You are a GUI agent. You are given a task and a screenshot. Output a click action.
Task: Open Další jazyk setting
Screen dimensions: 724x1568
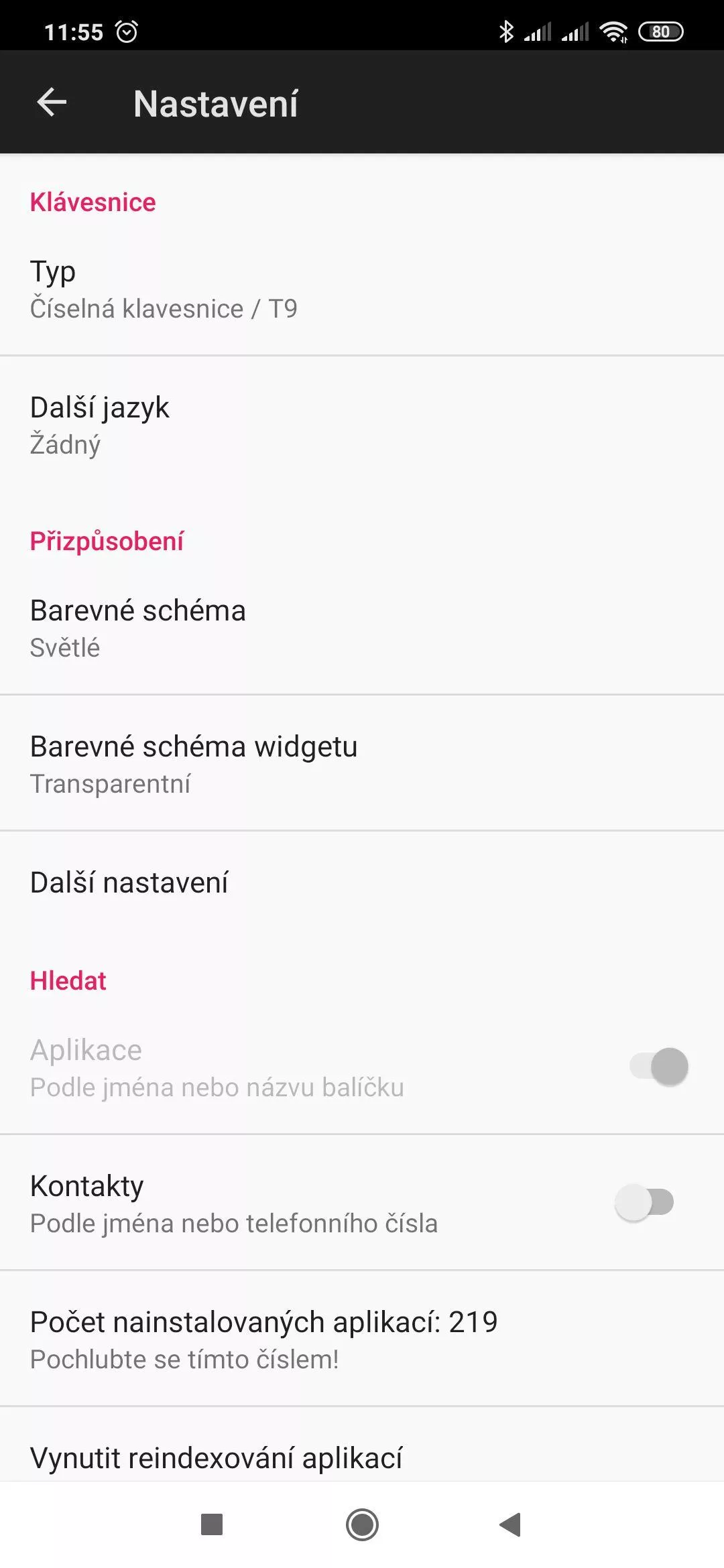(362, 425)
